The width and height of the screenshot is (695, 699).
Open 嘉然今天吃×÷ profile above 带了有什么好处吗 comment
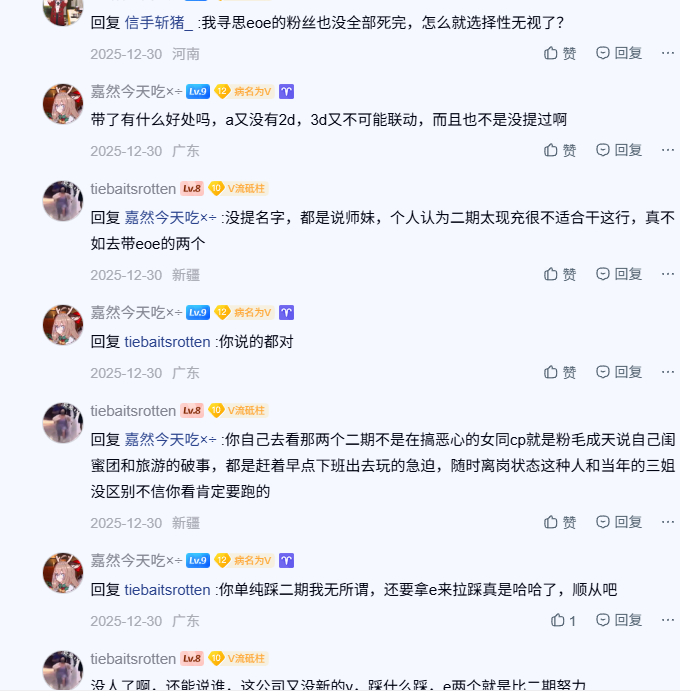coord(136,92)
